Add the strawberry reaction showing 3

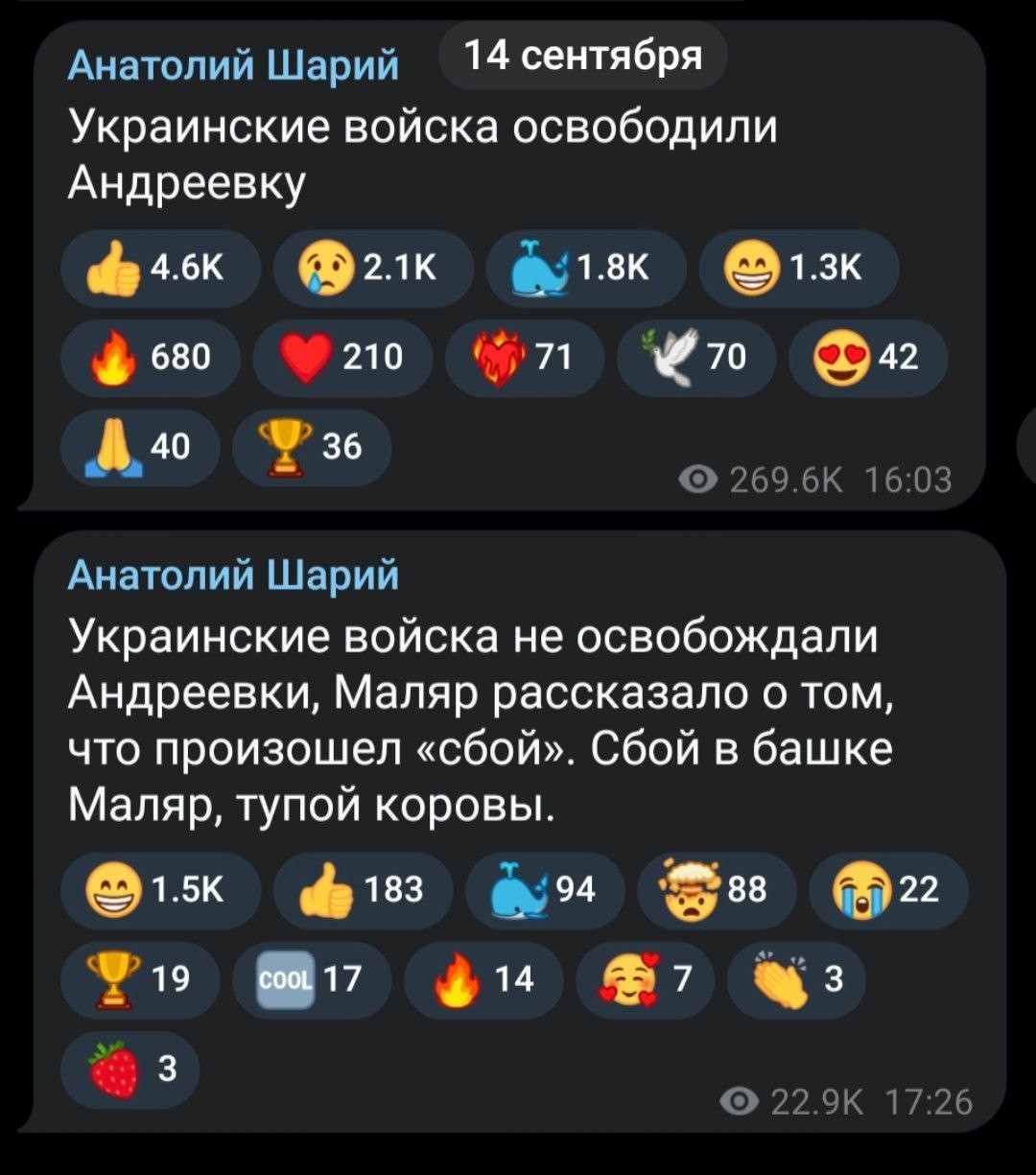coord(129,1069)
